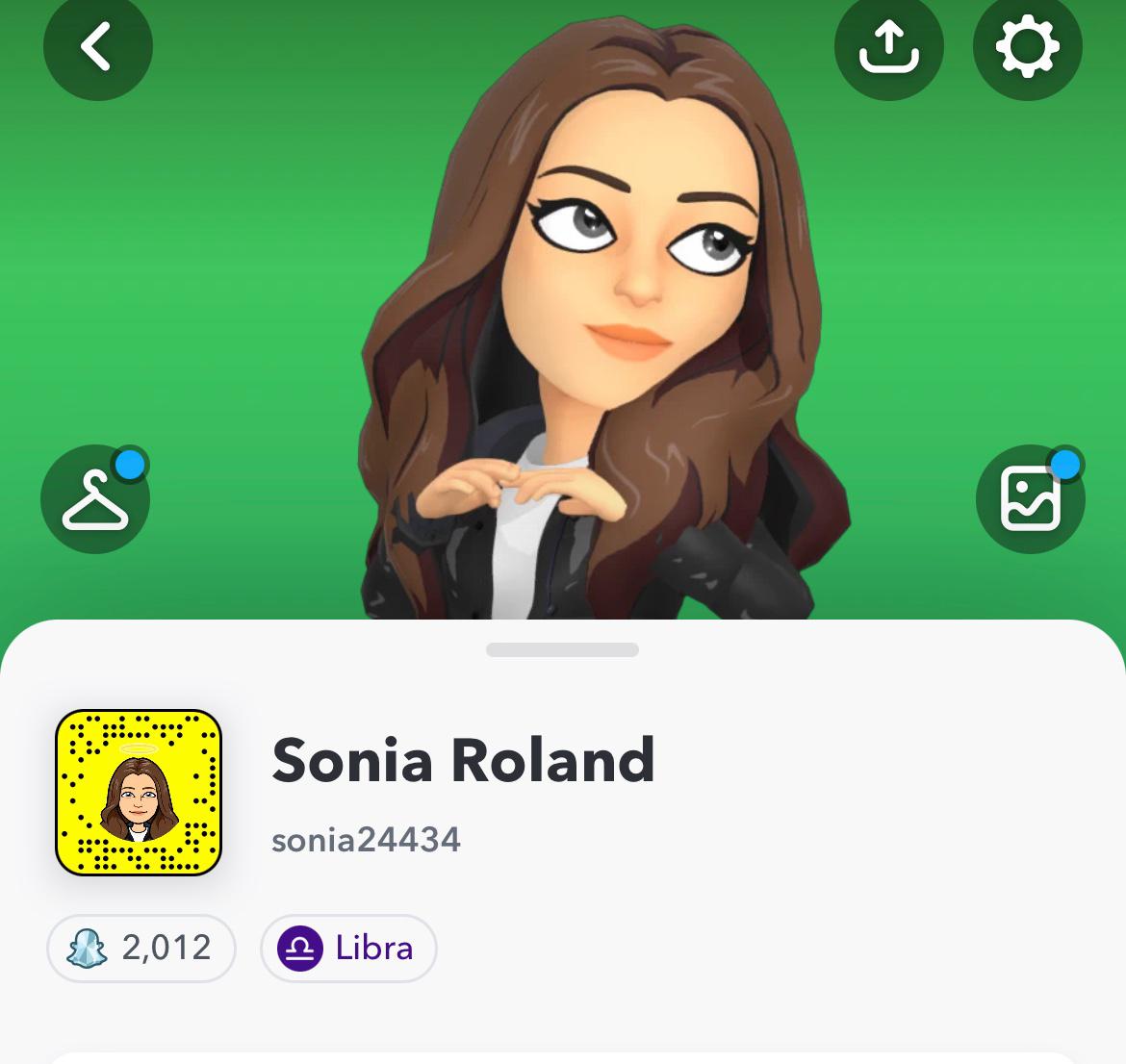Share this profile via the upload icon
Screen dimensions: 1126x1064
click(x=888, y=46)
